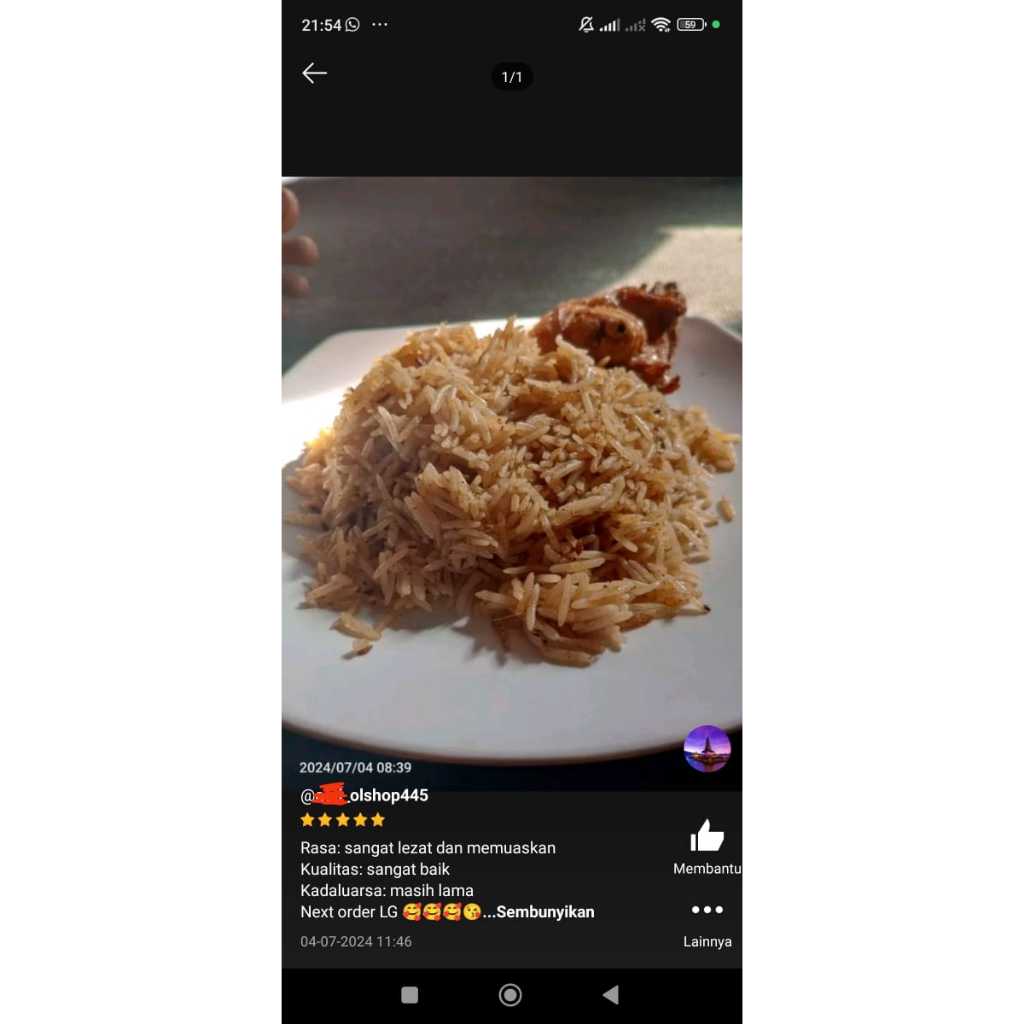The height and width of the screenshot is (1024, 1024).
Task: Mark the review as Membantu
Action: click(x=707, y=837)
